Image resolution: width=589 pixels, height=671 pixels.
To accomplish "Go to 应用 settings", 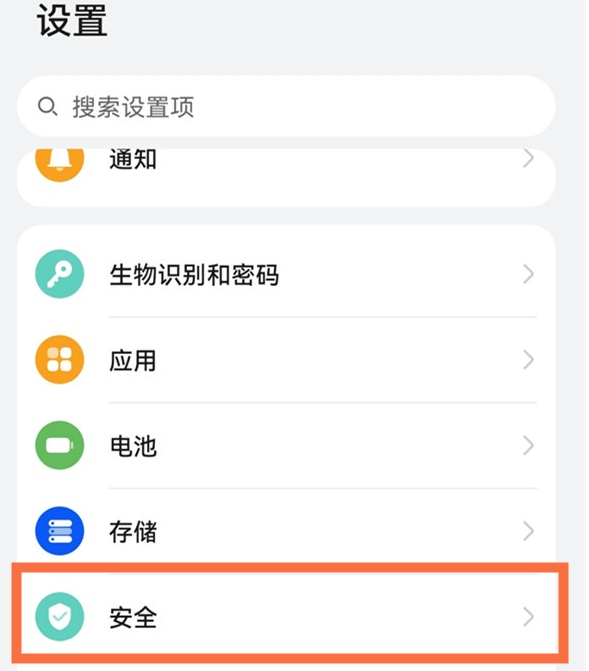I will (286, 360).
